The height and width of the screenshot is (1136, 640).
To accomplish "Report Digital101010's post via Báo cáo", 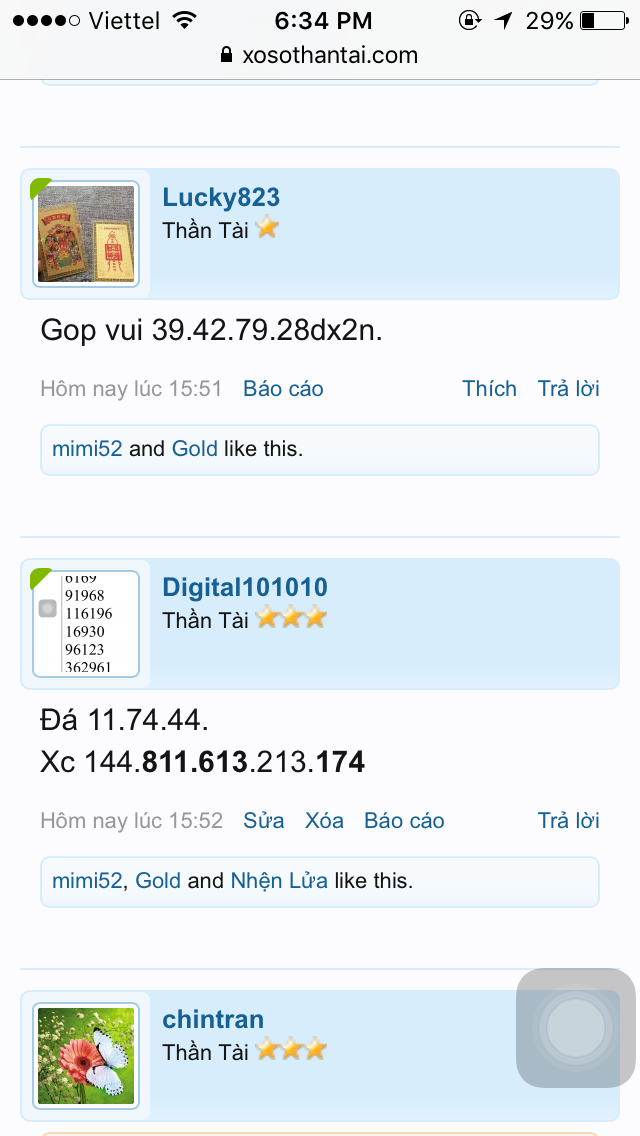I will click(x=404, y=821).
